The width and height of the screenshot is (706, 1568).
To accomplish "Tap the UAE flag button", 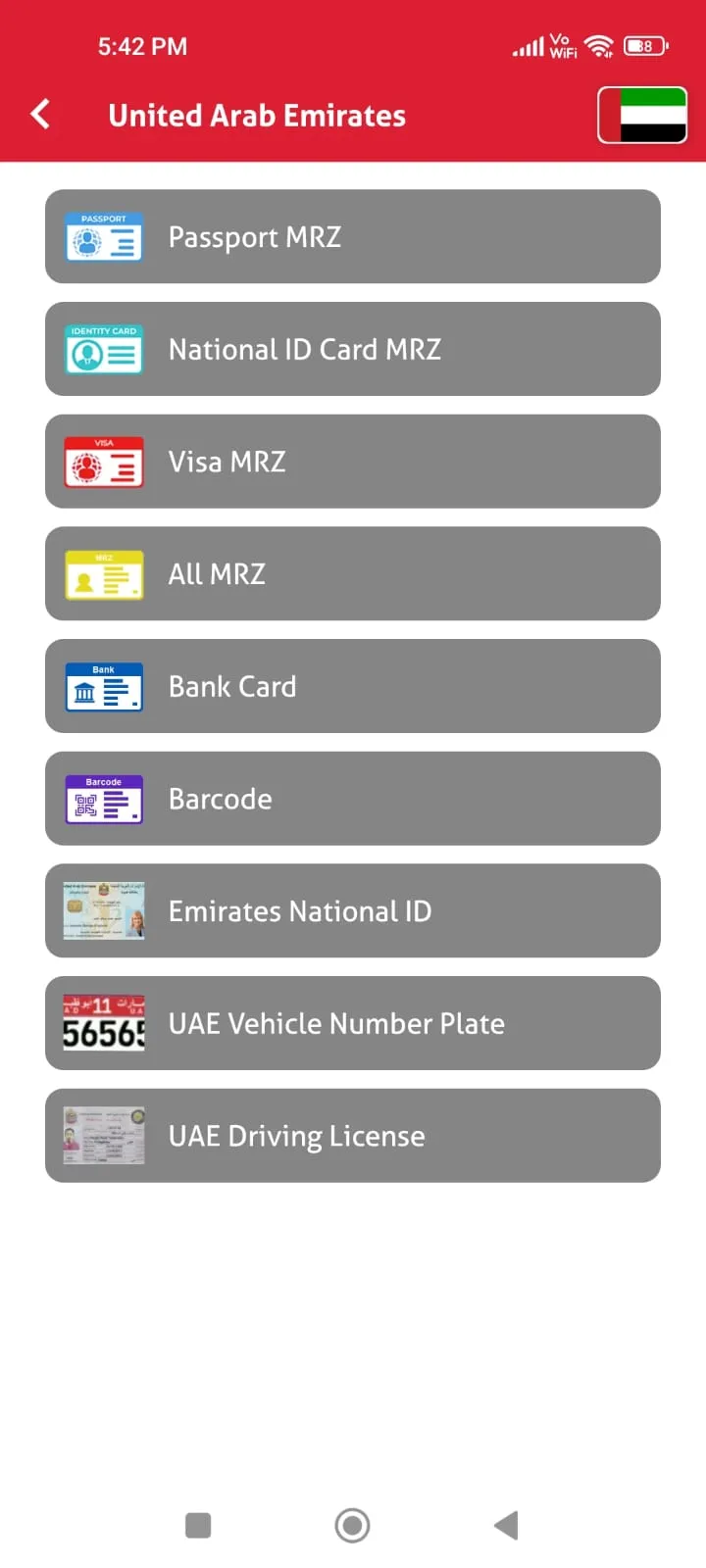I will (x=642, y=116).
